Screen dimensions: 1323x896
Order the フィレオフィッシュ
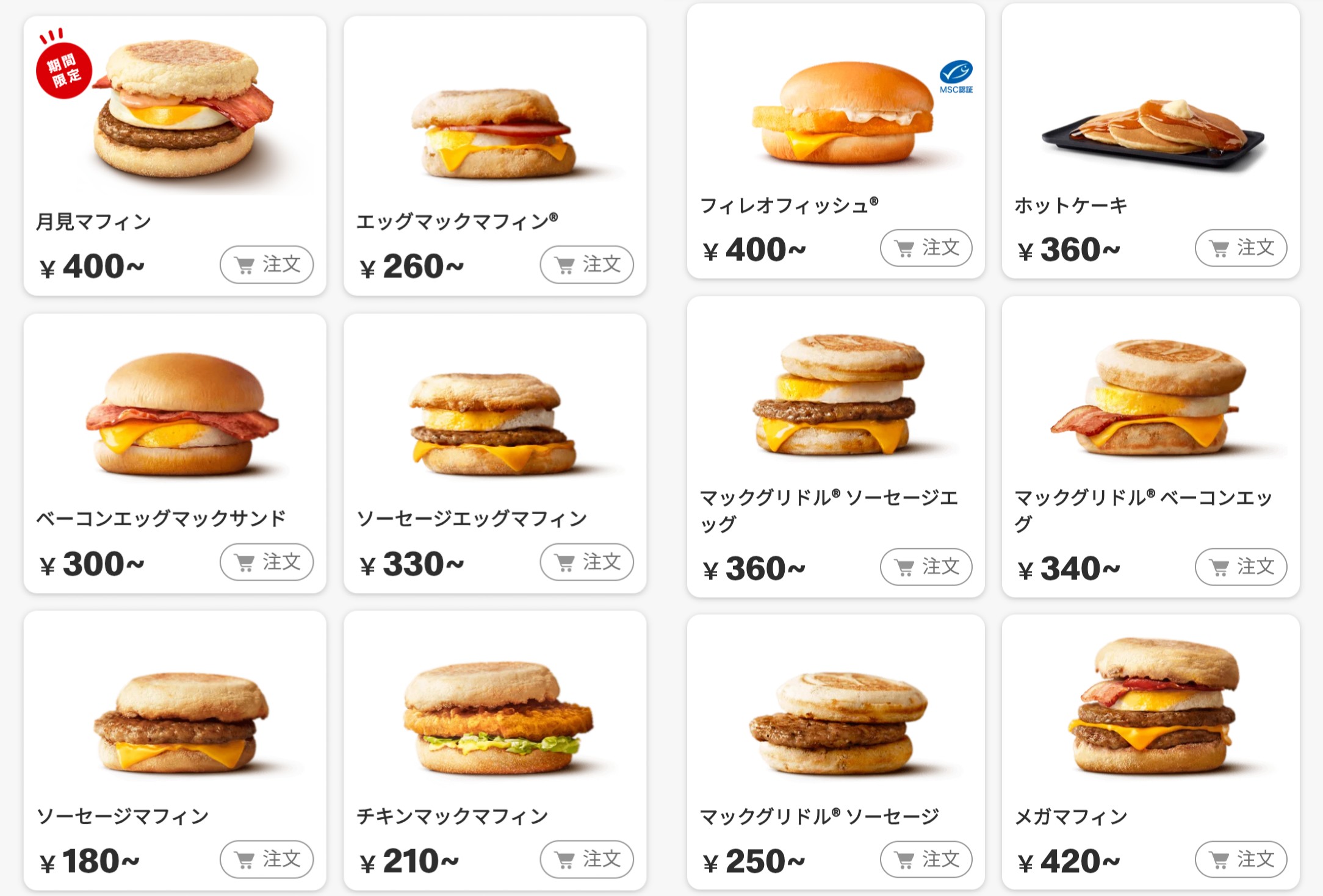926,248
